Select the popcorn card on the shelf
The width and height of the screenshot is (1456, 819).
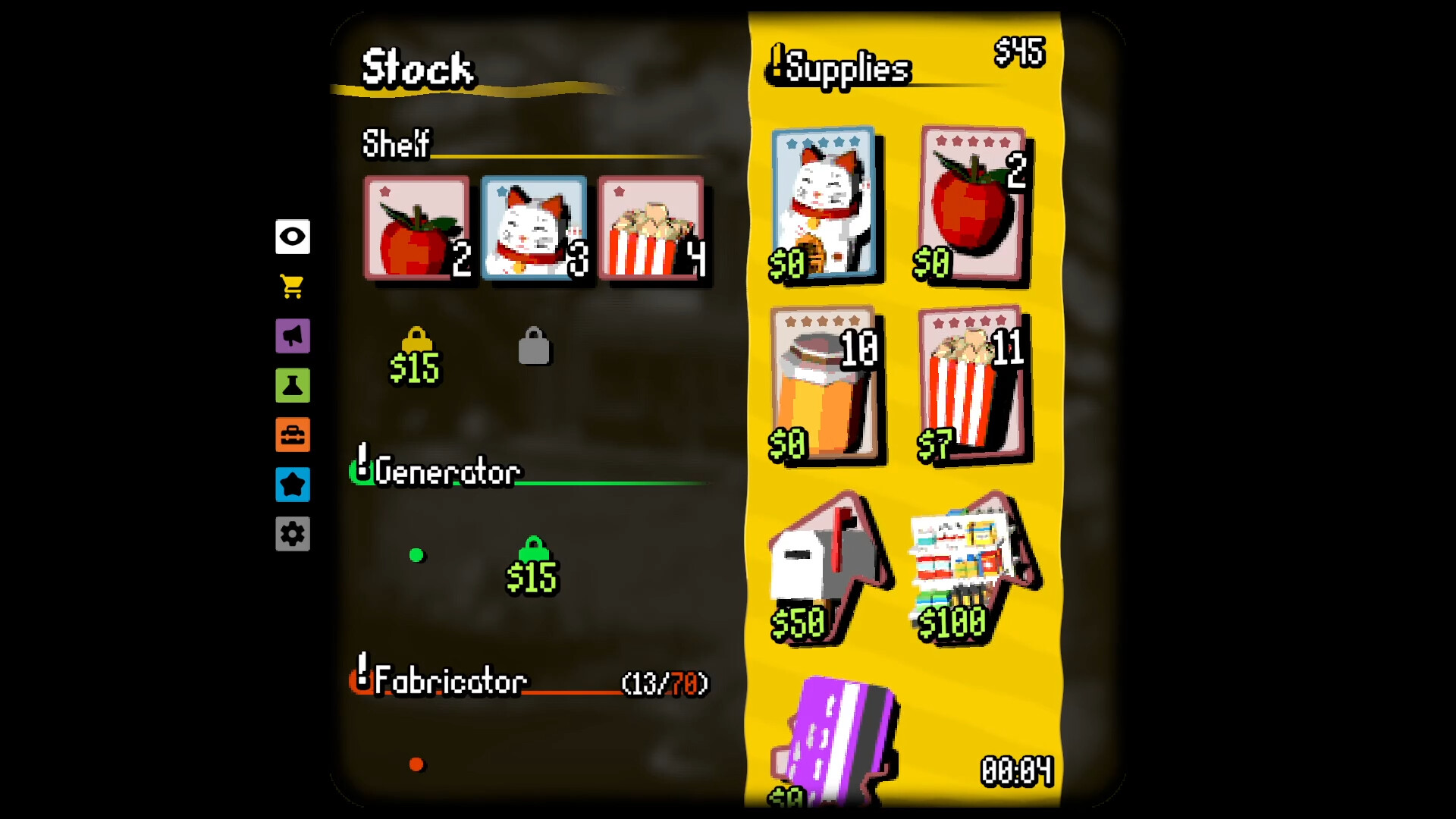(x=651, y=228)
